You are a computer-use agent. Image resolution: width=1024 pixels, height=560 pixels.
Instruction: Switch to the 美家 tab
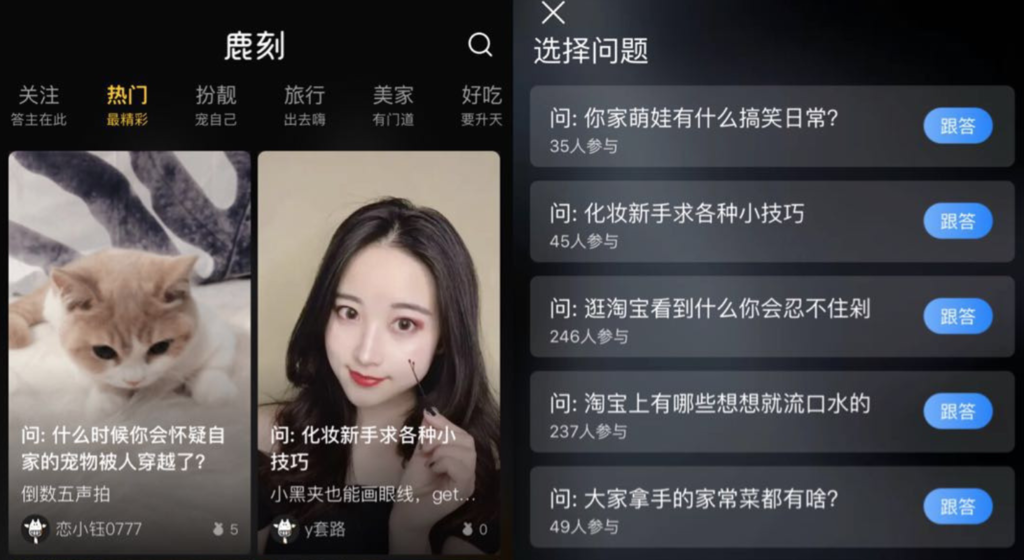(393, 105)
